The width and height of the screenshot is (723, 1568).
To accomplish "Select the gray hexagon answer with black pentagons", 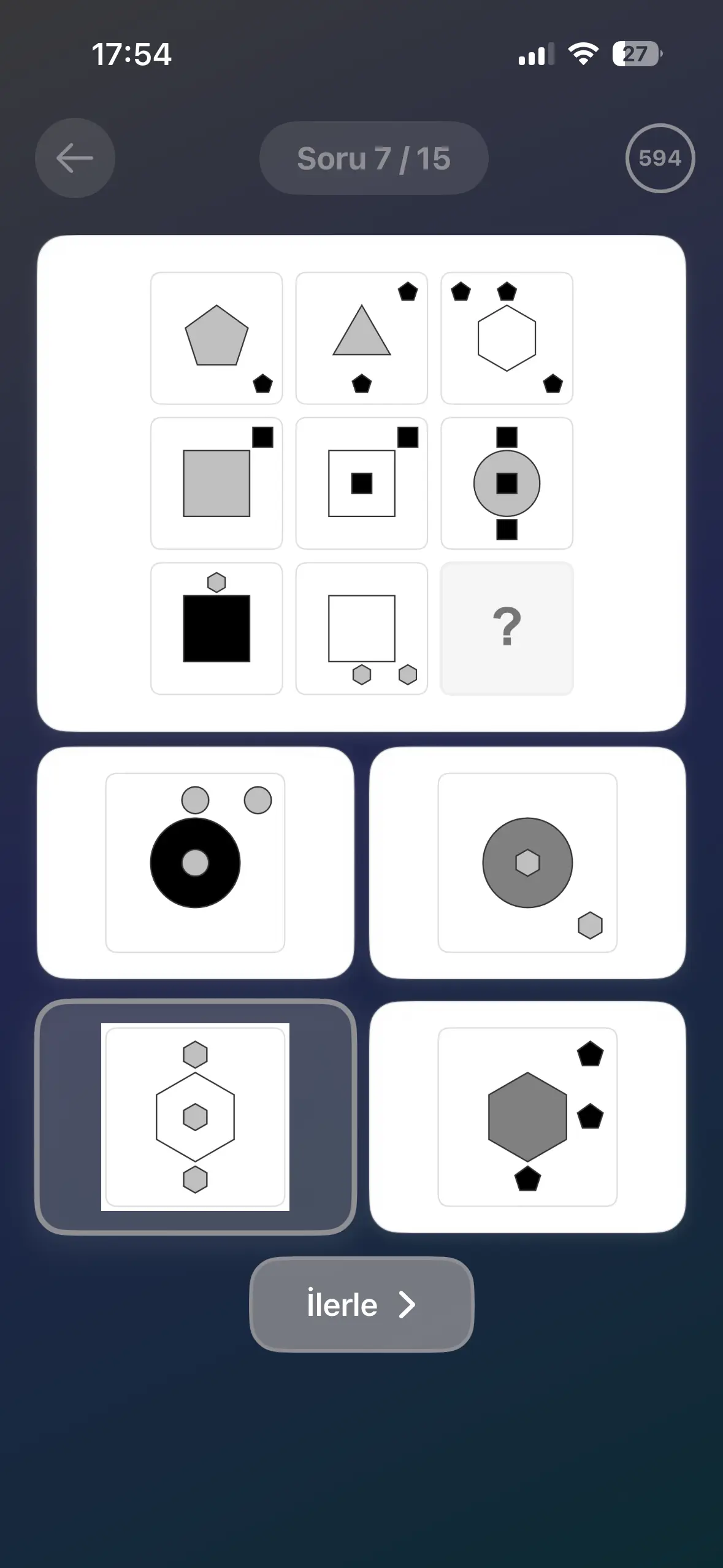I will pos(527,1116).
